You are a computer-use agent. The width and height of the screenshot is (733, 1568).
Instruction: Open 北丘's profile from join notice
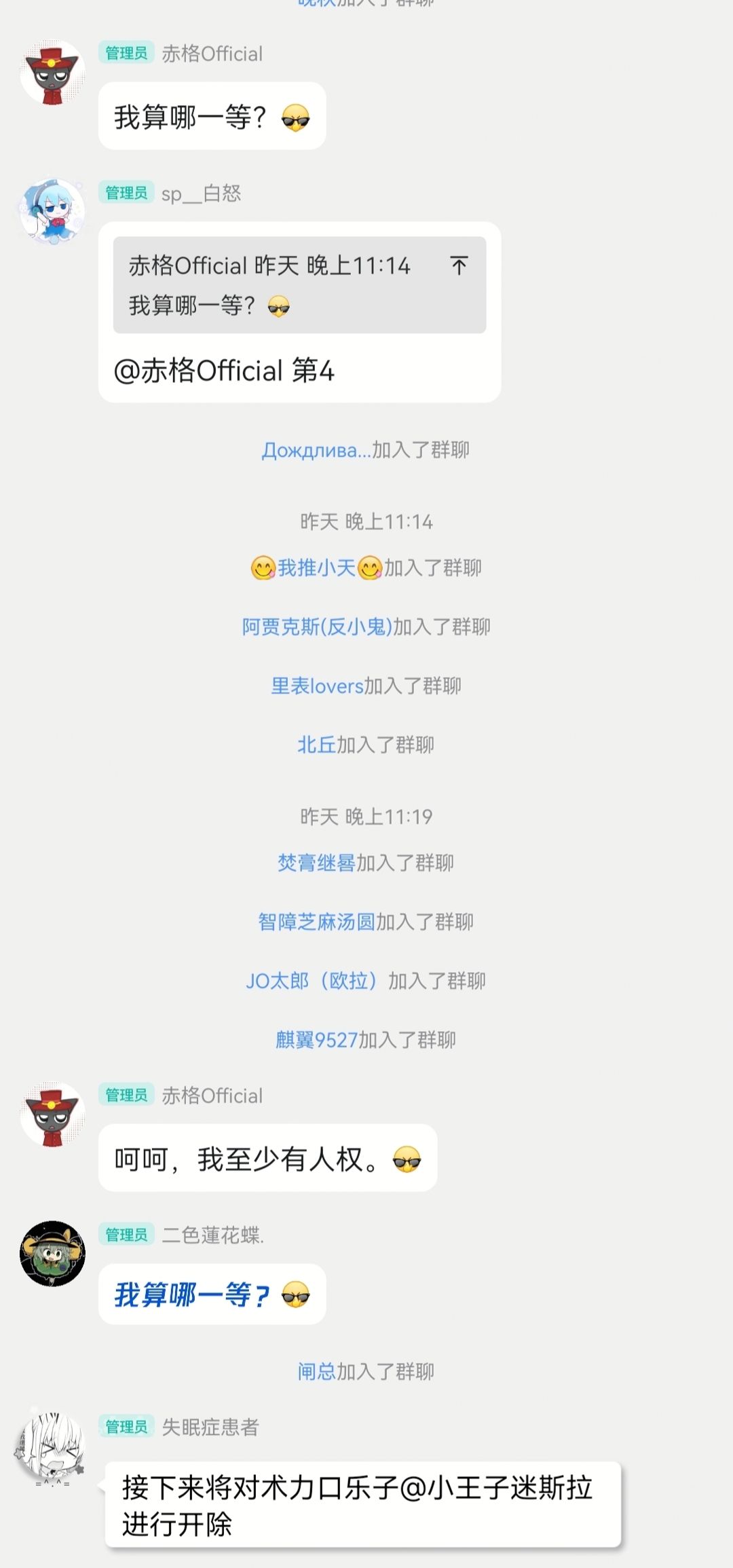[316, 745]
